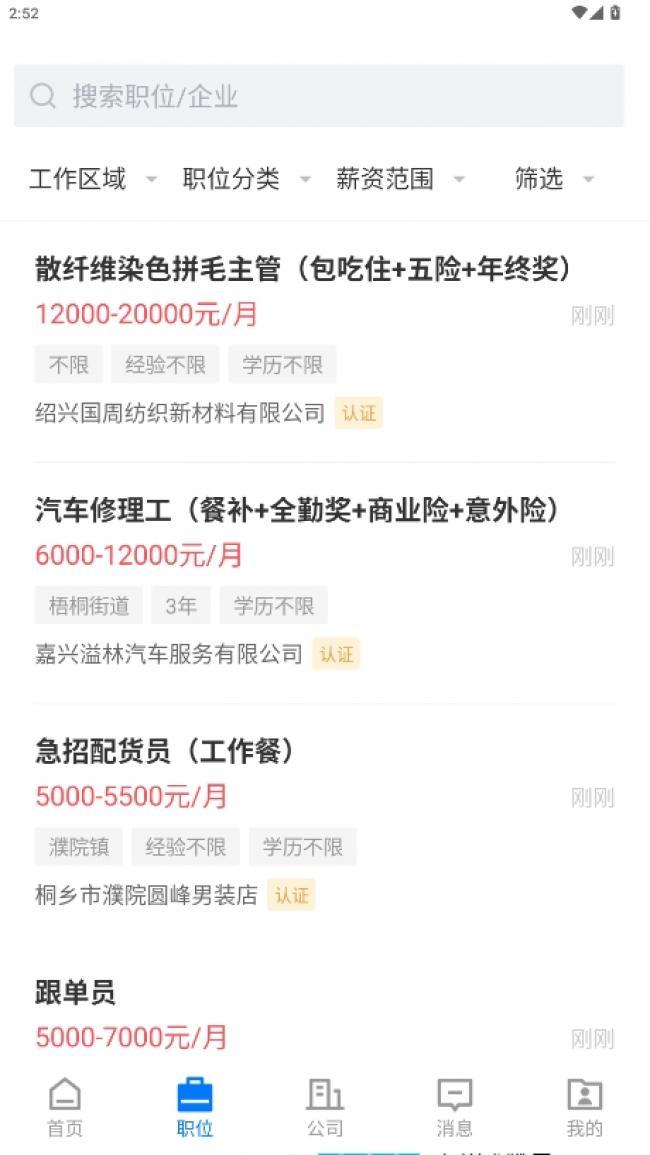
Task: Open the 急招配货员 job listing
Action: click(325, 824)
